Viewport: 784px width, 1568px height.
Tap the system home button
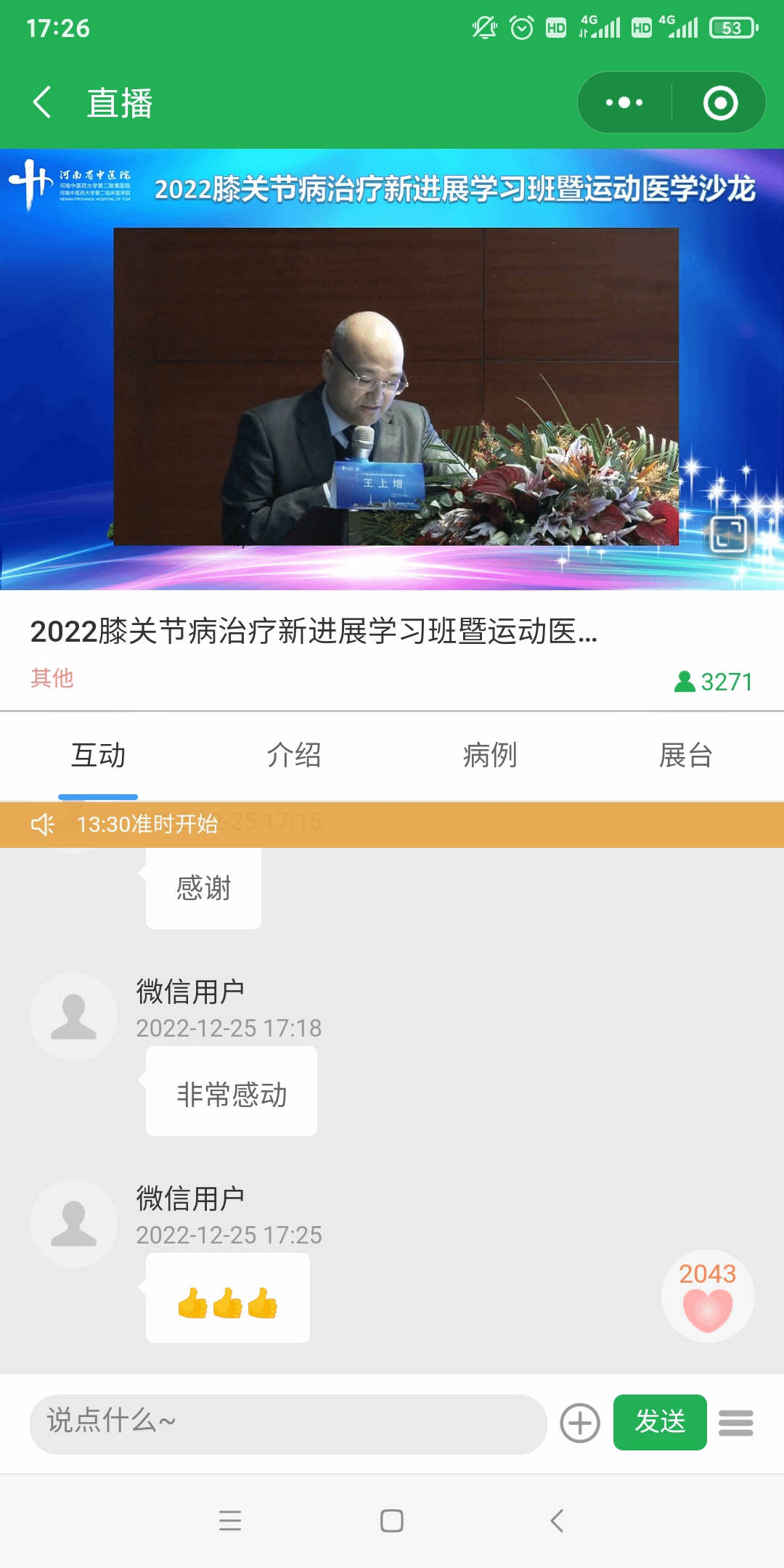pyautogui.click(x=392, y=1521)
